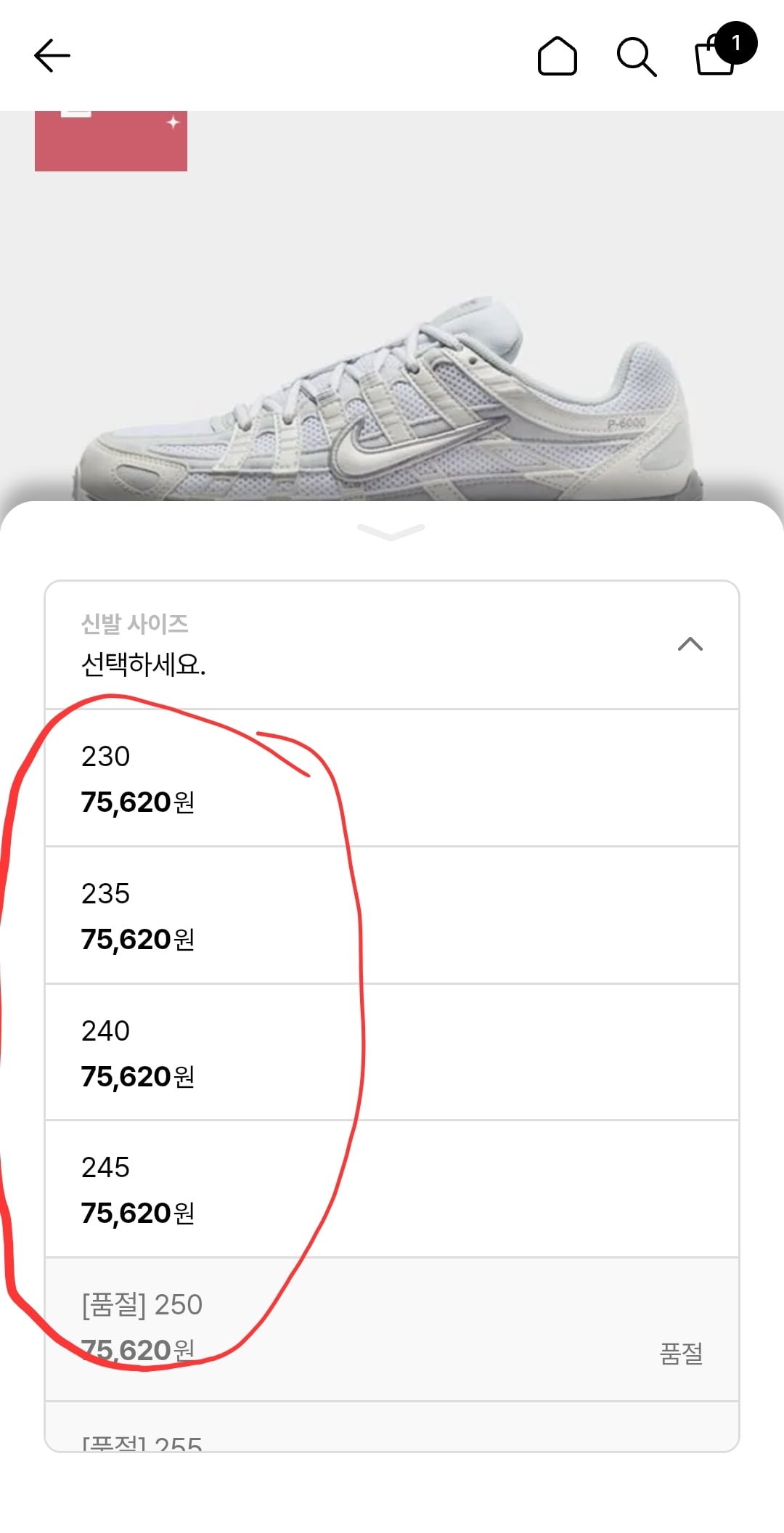Open the shopping bag cart
The image size is (784, 1533).
click(x=716, y=55)
